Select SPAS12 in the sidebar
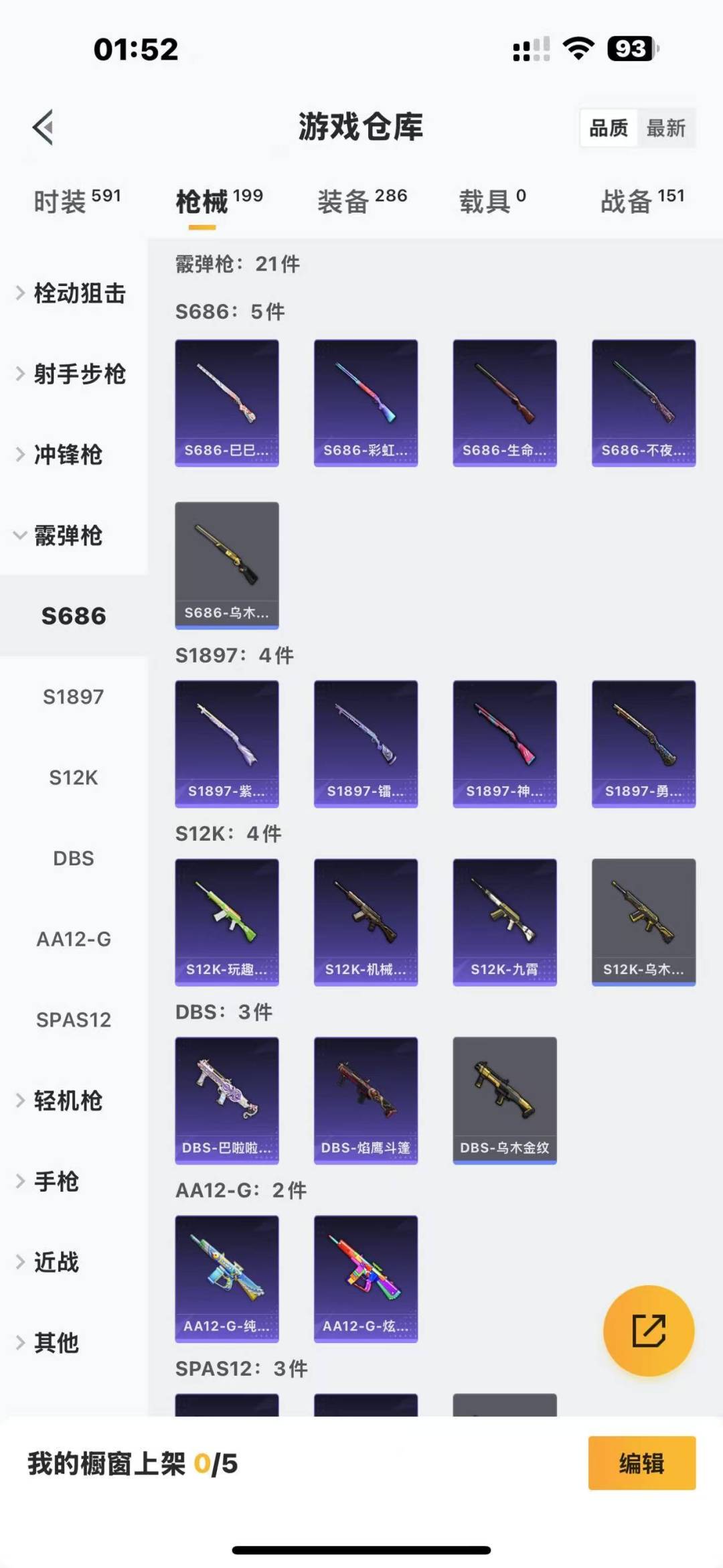 point(73,1019)
